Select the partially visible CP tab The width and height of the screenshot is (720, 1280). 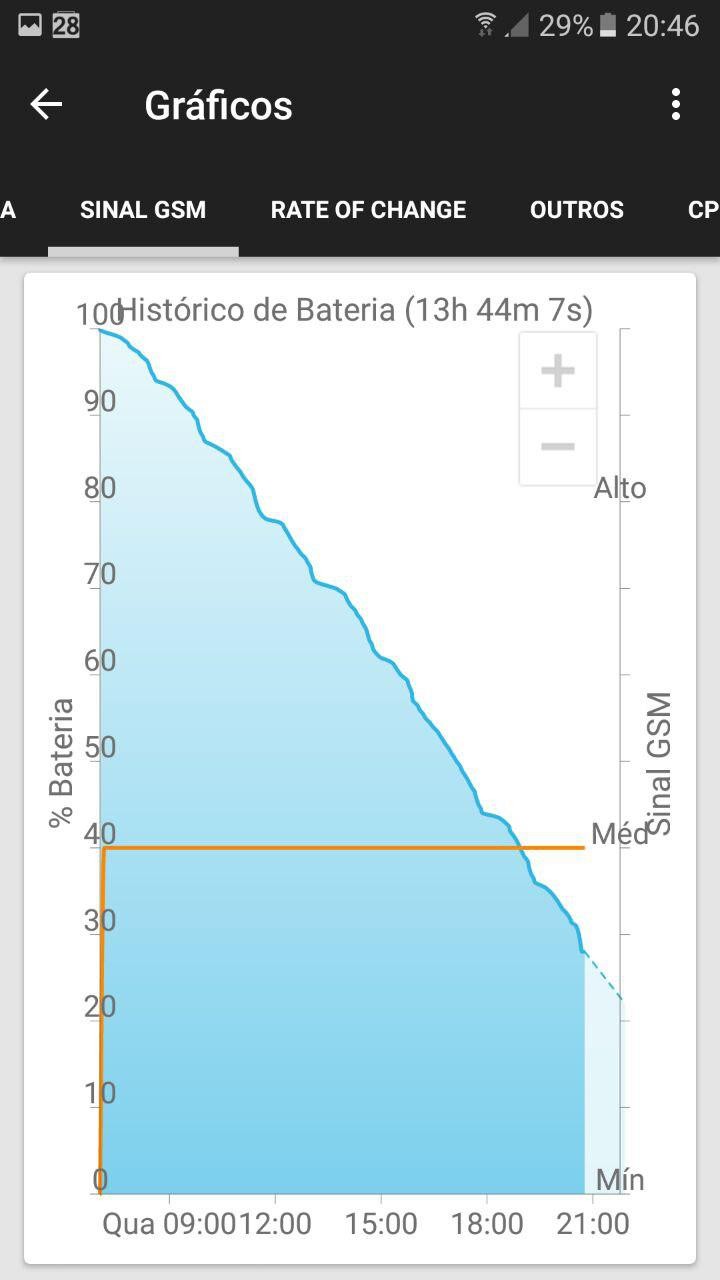point(702,210)
